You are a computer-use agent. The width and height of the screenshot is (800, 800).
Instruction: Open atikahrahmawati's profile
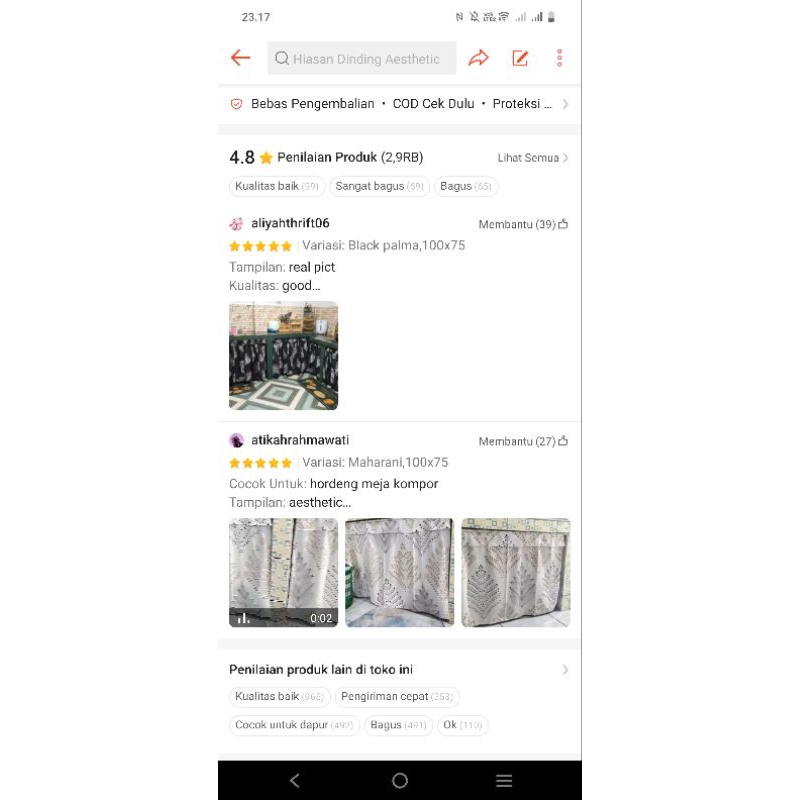click(x=299, y=440)
